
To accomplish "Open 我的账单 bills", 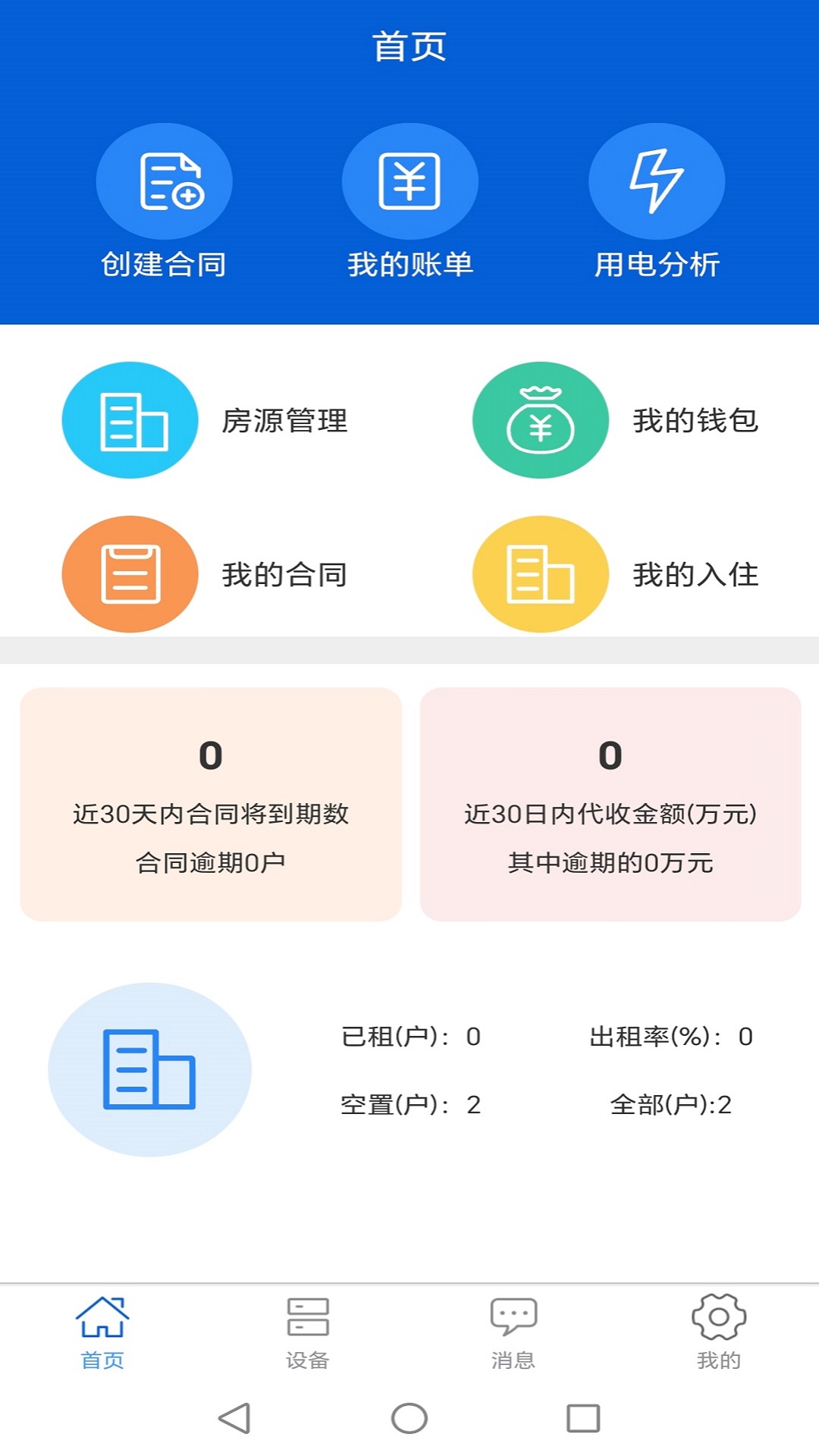I will point(410,201).
